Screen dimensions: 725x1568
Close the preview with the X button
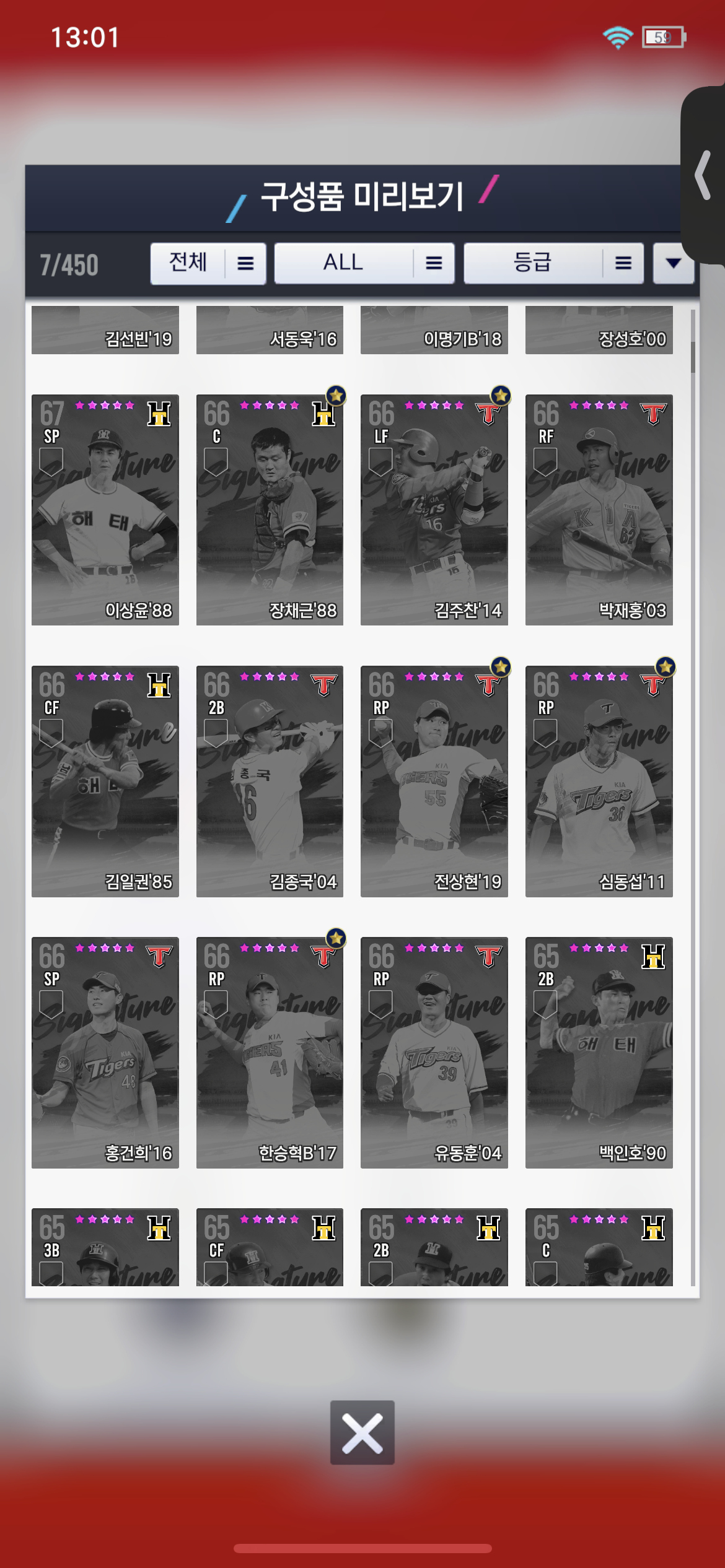coord(362,1432)
